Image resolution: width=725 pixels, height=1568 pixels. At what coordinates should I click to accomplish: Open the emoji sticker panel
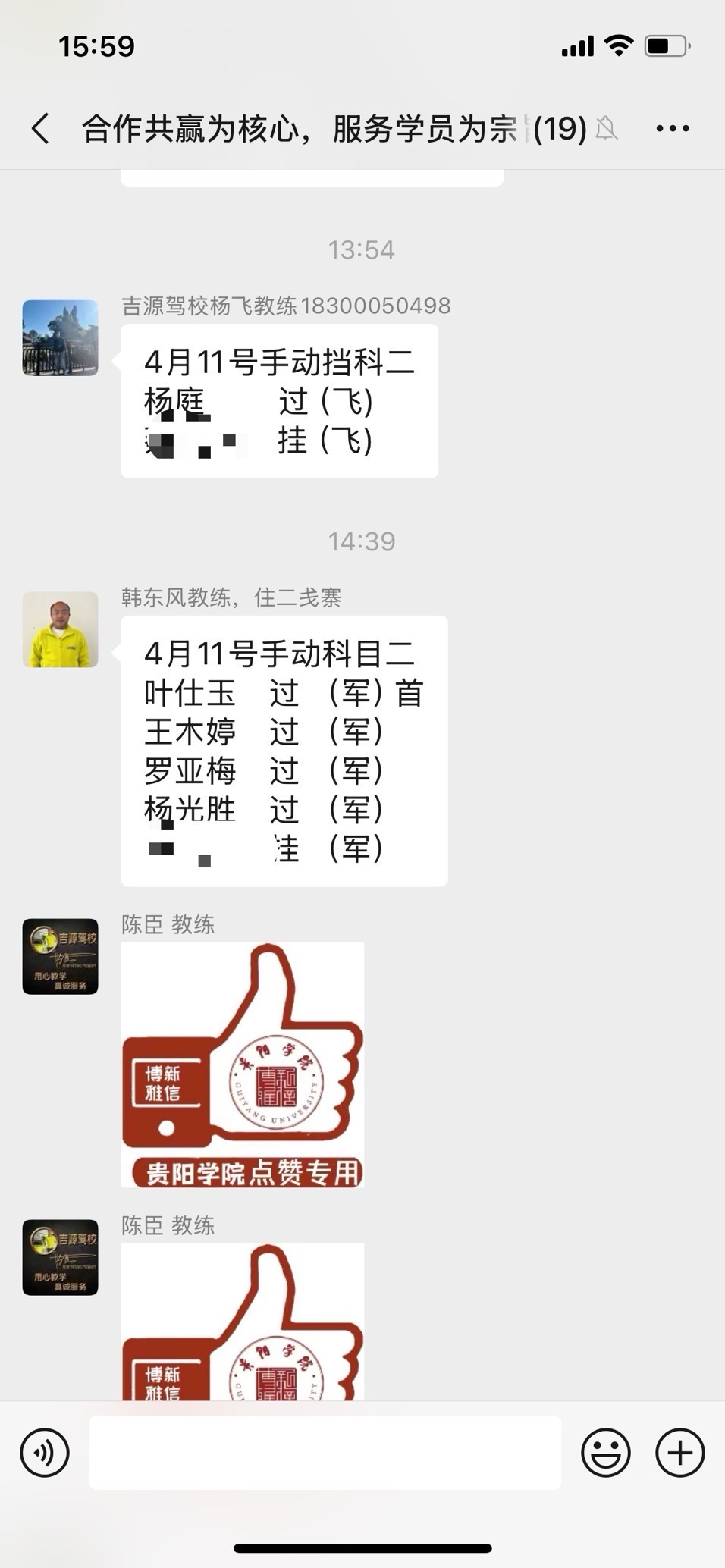(x=605, y=1453)
